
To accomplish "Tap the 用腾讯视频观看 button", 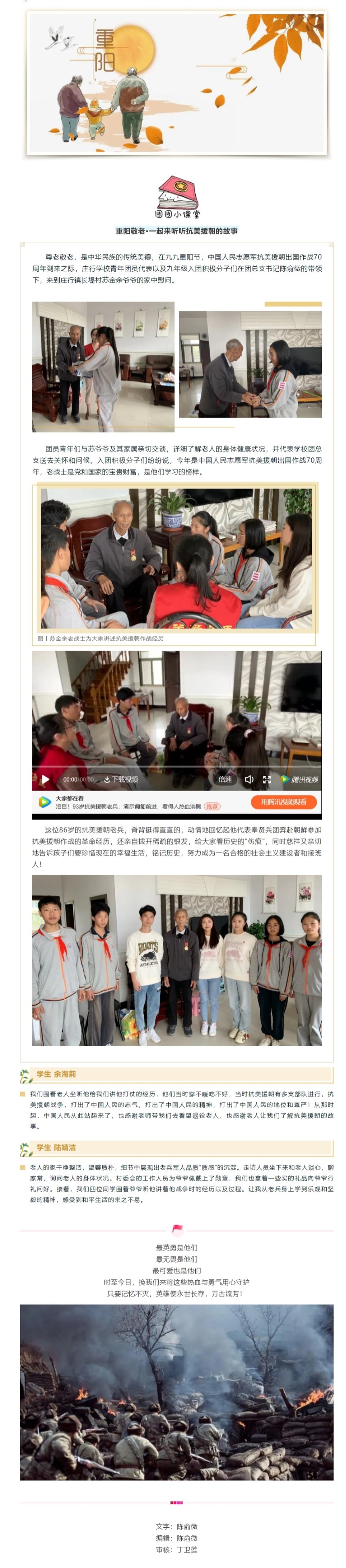I will [284, 802].
